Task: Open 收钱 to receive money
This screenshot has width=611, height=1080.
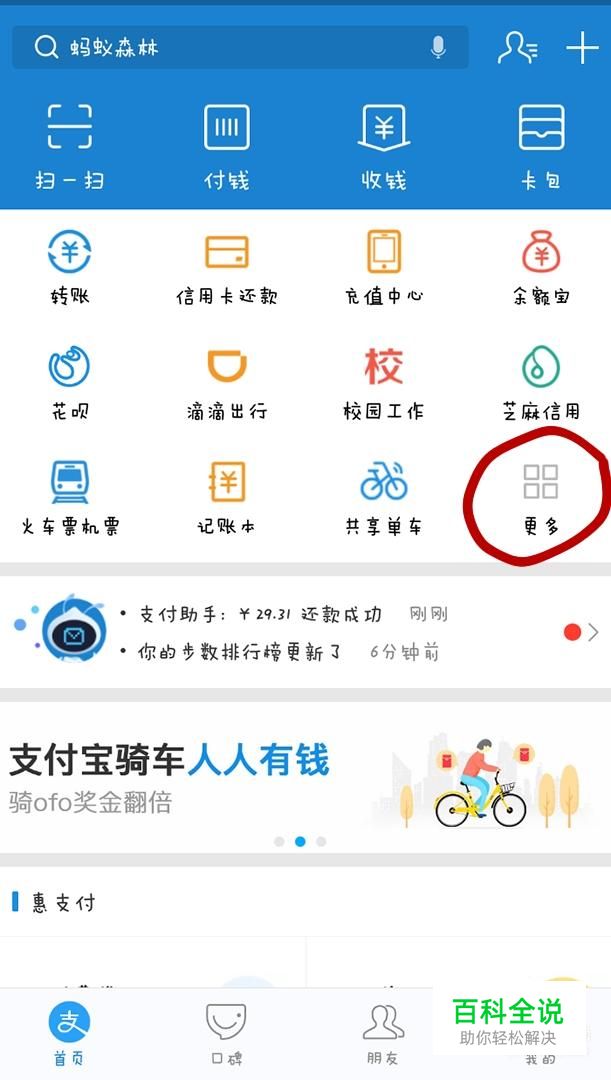Action: (x=384, y=145)
